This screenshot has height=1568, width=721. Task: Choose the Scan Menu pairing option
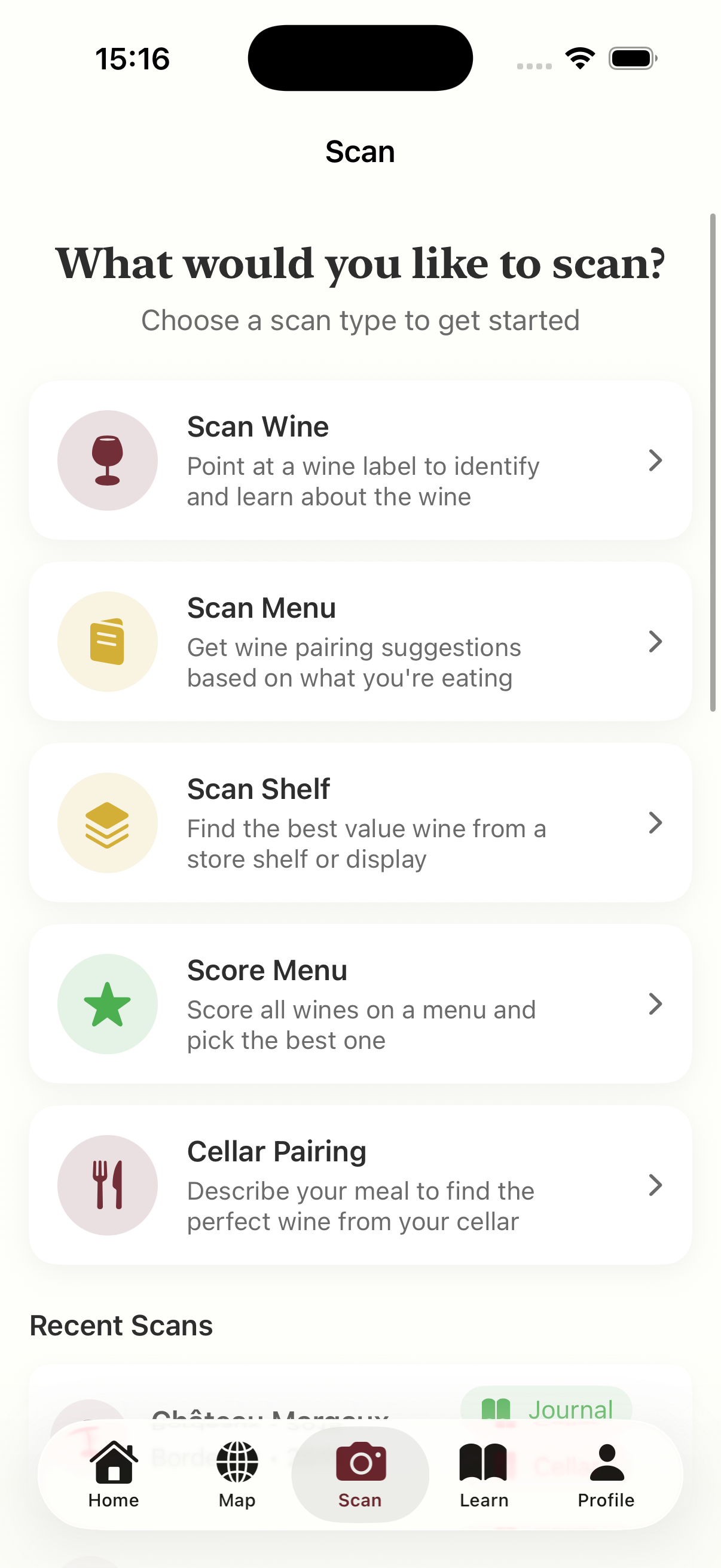click(x=360, y=641)
